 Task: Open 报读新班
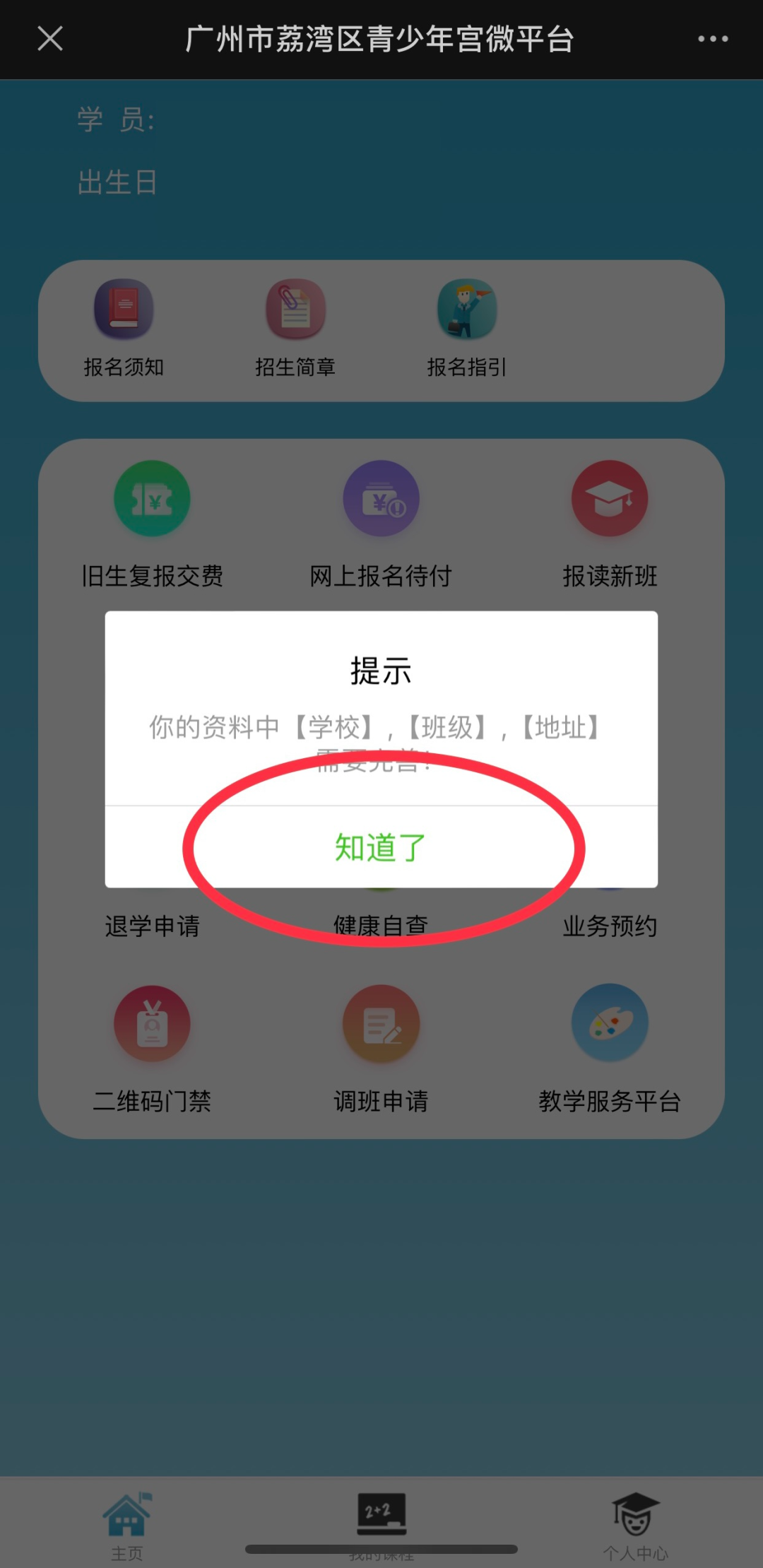(610, 524)
